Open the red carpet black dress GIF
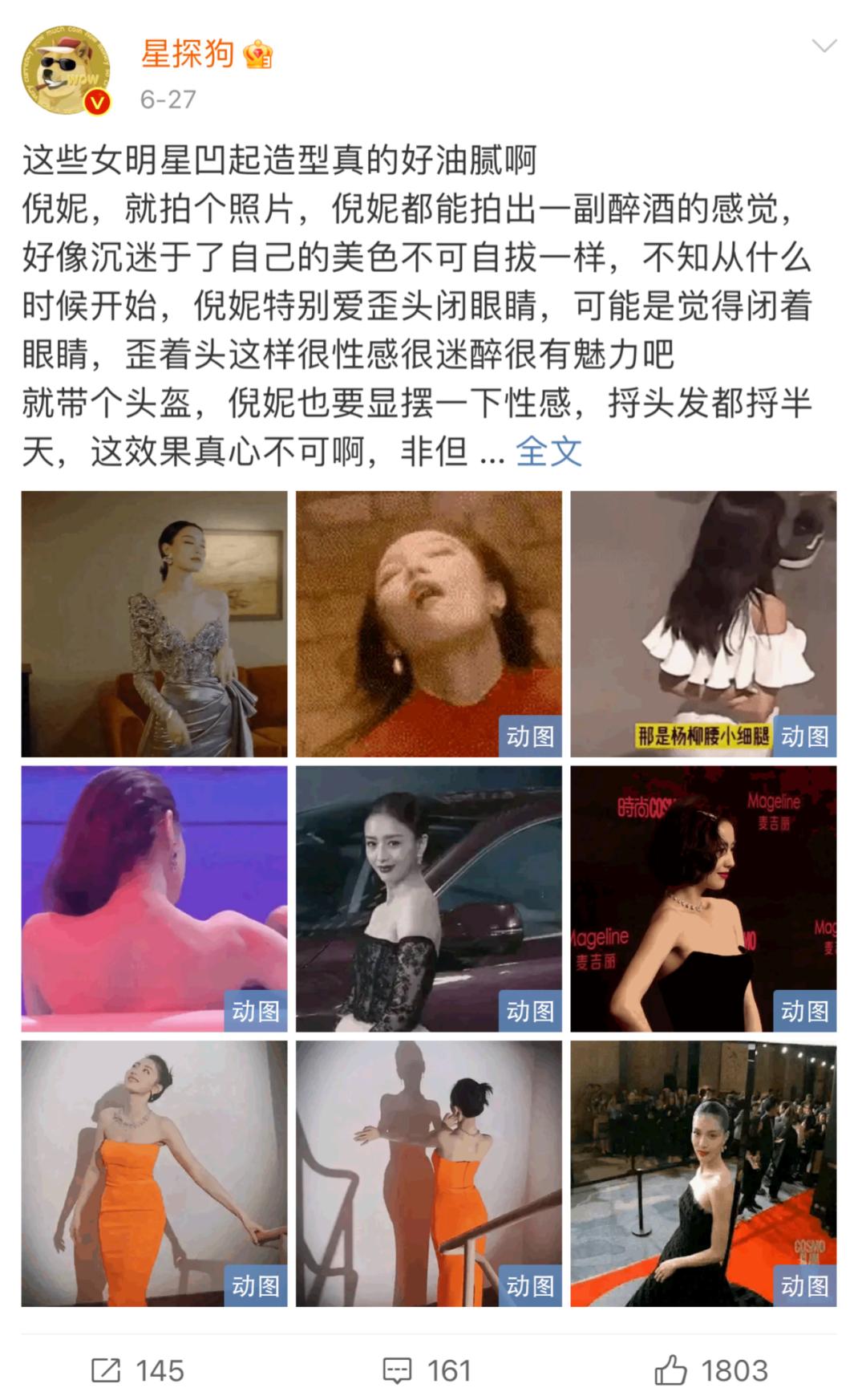Image resolution: width=866 pixels, height=1400 pixels. 703,1174
